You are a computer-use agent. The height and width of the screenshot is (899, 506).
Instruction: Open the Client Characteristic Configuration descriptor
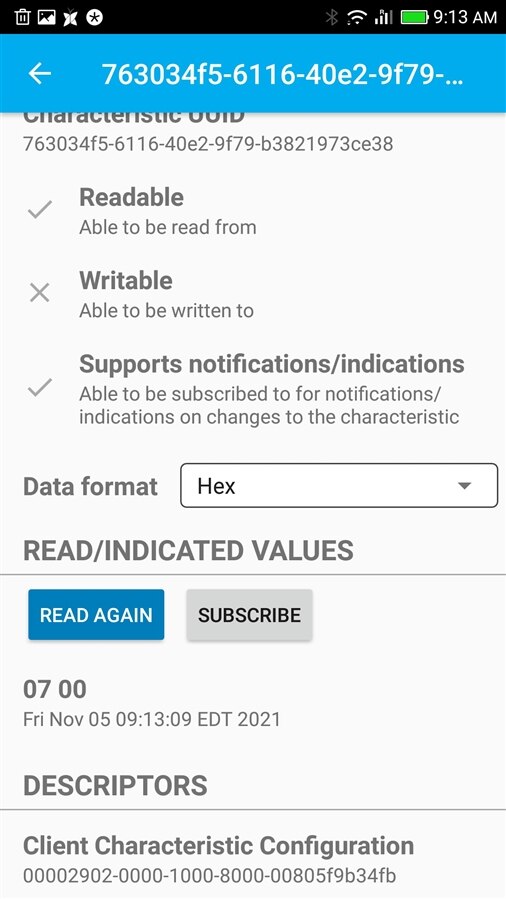(x=253, y=860)
